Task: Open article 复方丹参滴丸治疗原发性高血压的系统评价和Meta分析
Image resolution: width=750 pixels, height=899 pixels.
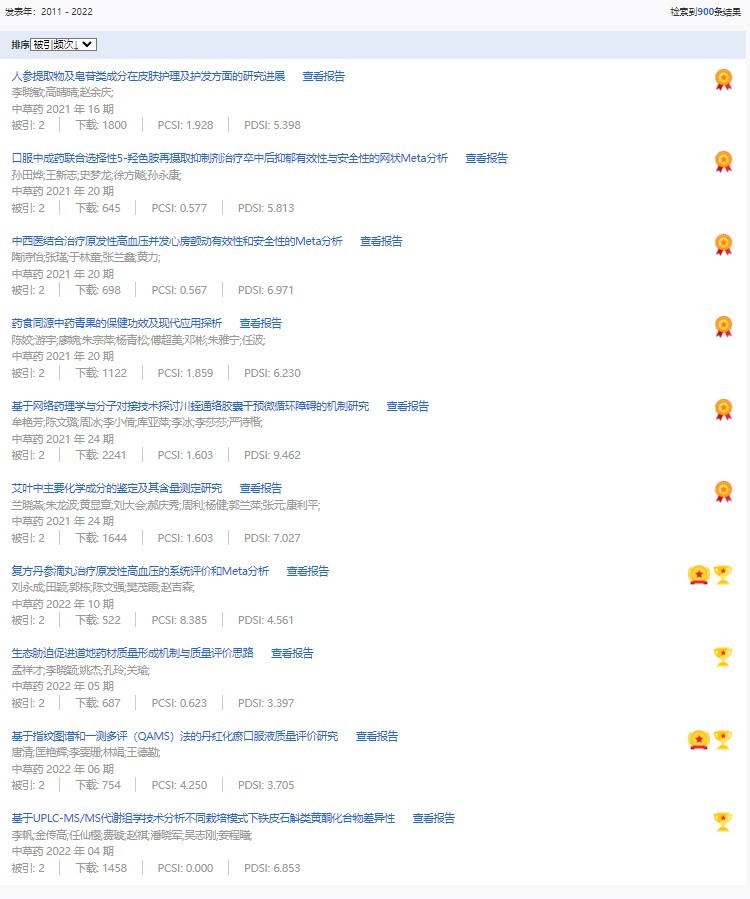Action: pyautogui.click(x=140, y=571)
